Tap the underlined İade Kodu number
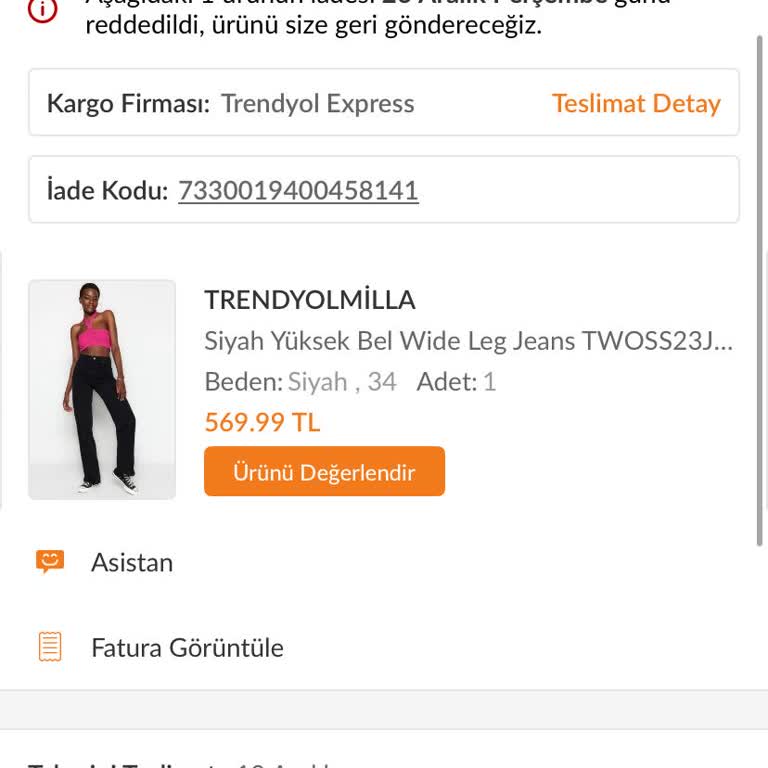Image resolution: width=768 pixels, height=768 pixels. 298,190
